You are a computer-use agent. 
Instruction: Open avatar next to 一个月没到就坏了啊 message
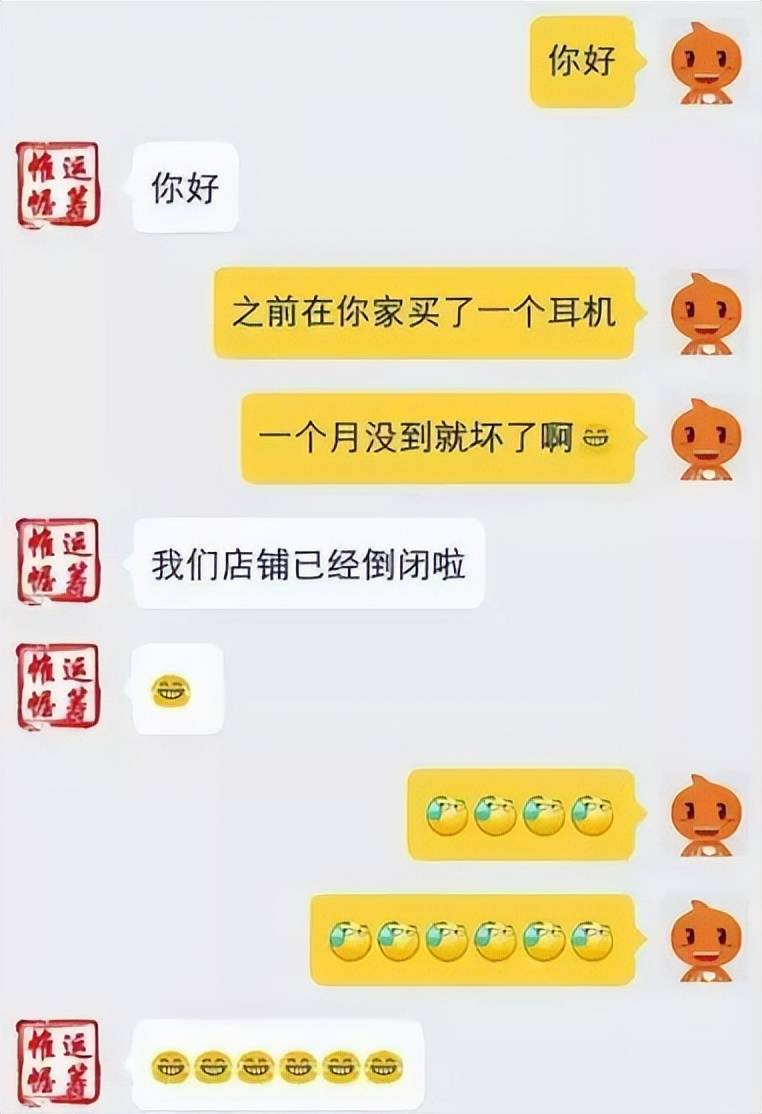point(706,439)
